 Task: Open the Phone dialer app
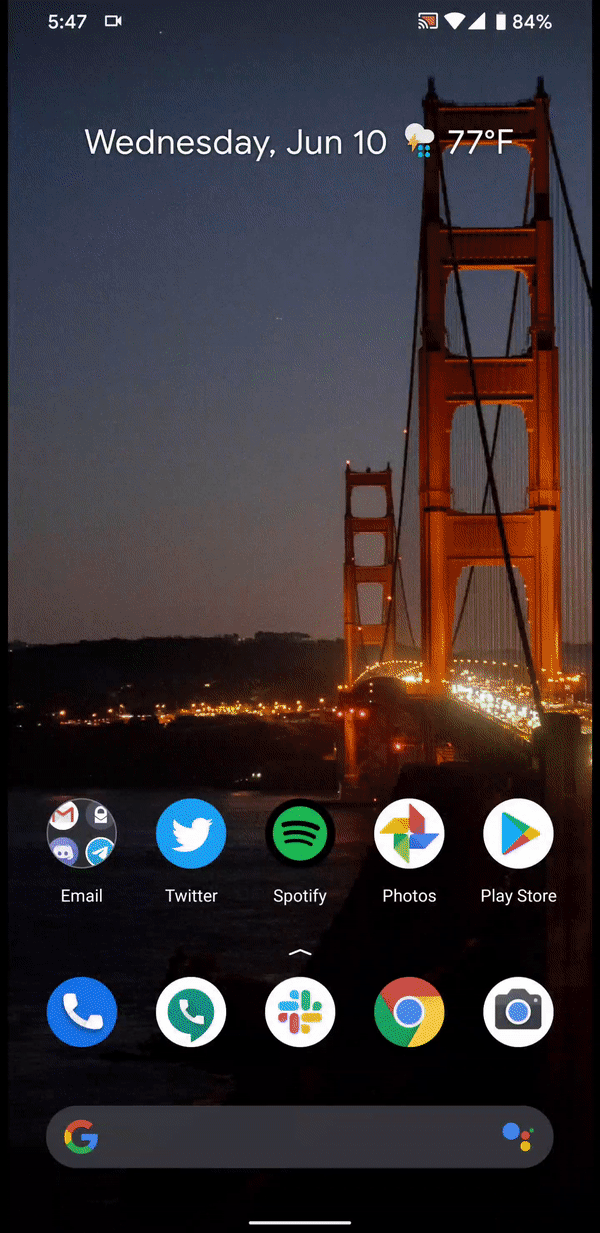coord(82,1012)
